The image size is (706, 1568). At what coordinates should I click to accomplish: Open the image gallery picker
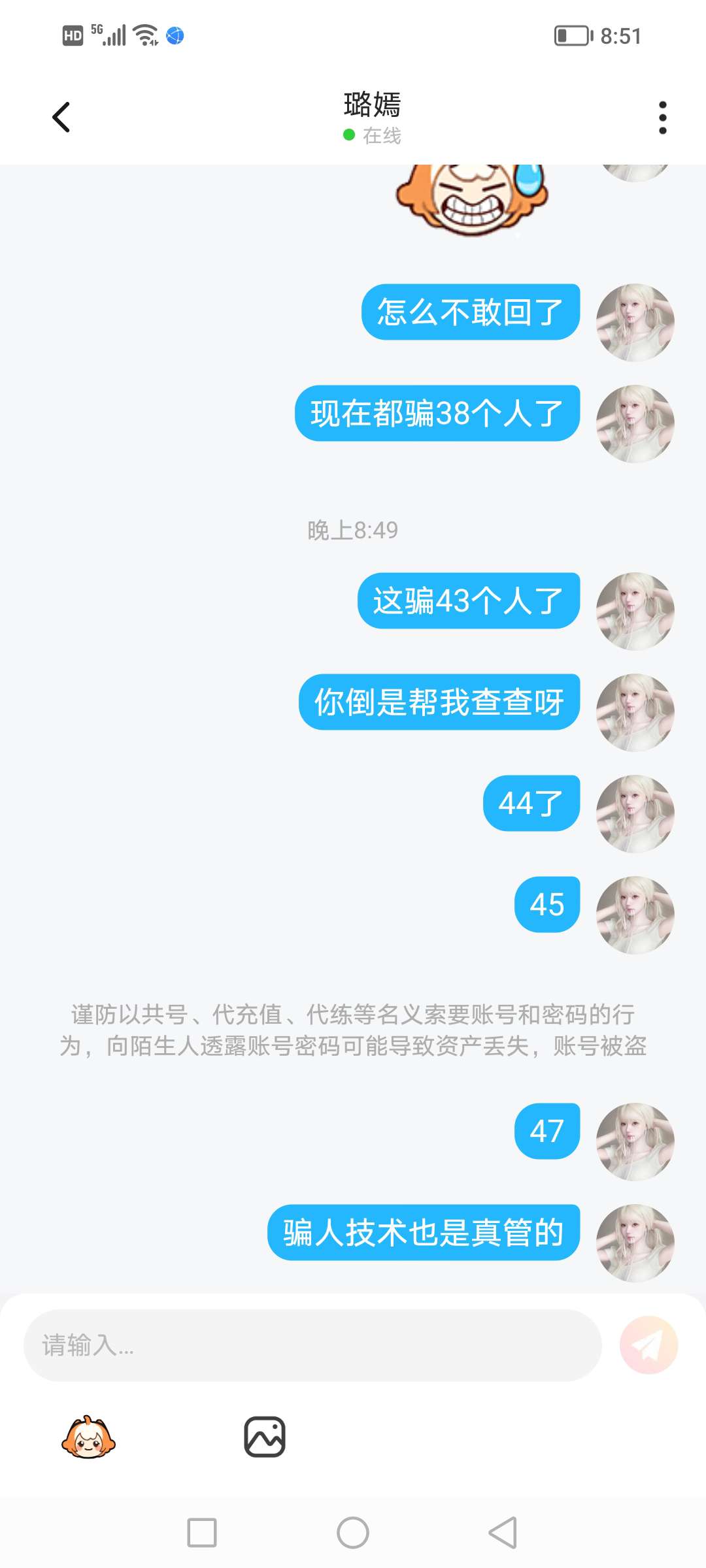pos(265,1437)
